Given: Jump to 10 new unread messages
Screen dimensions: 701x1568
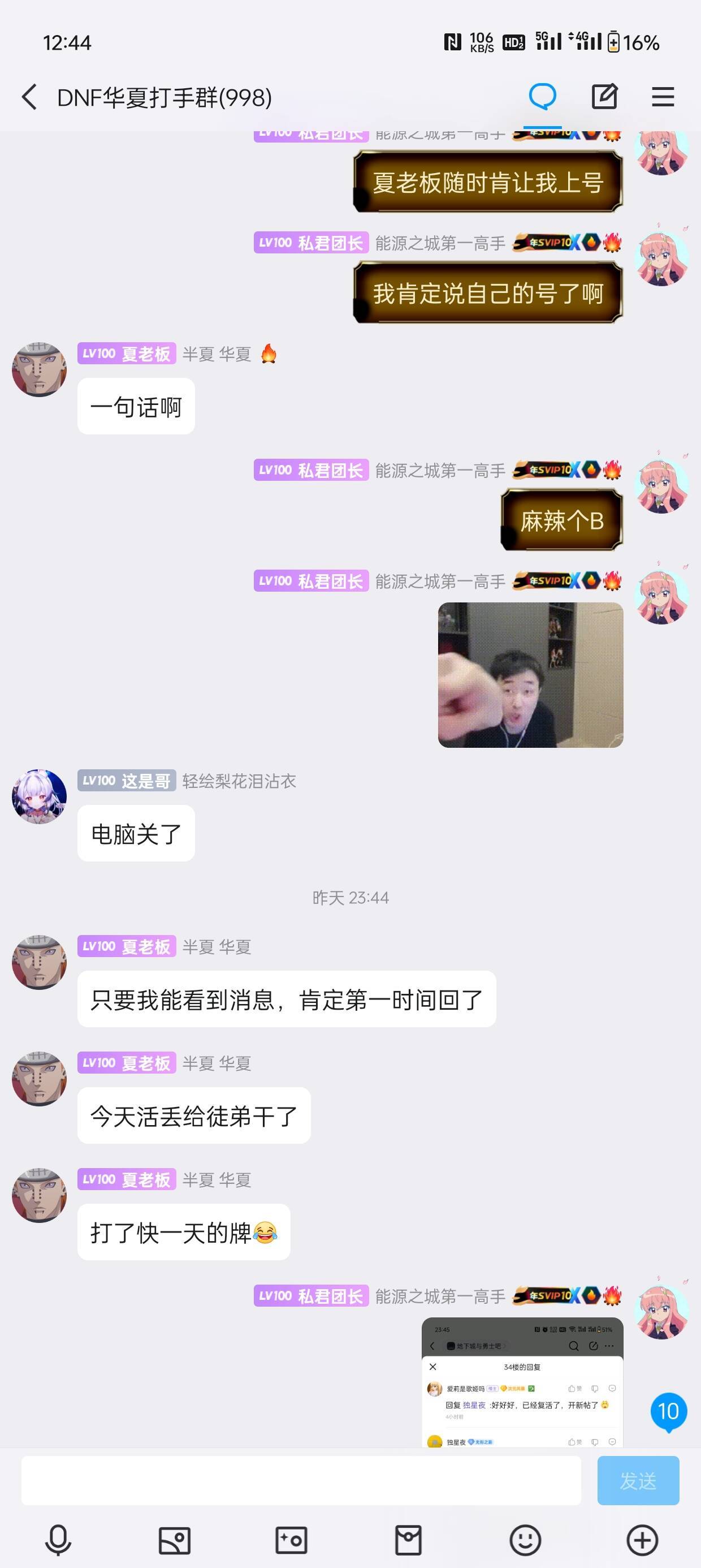Looking at the screenshot, I should (x=668, y=1411).
